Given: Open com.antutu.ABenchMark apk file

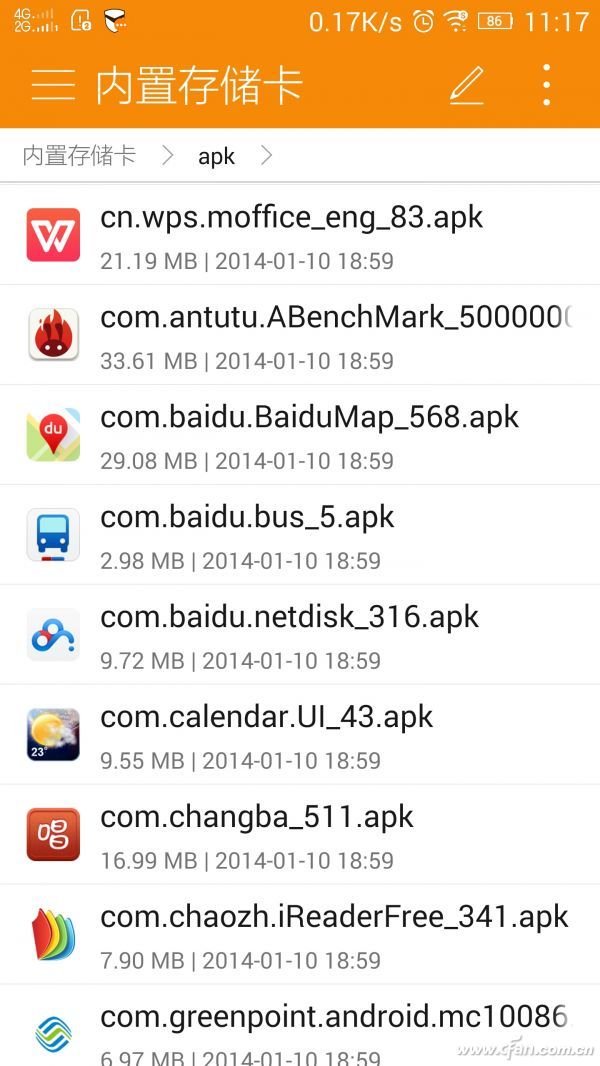Looking at the screenshot, I should coord(300,336).
